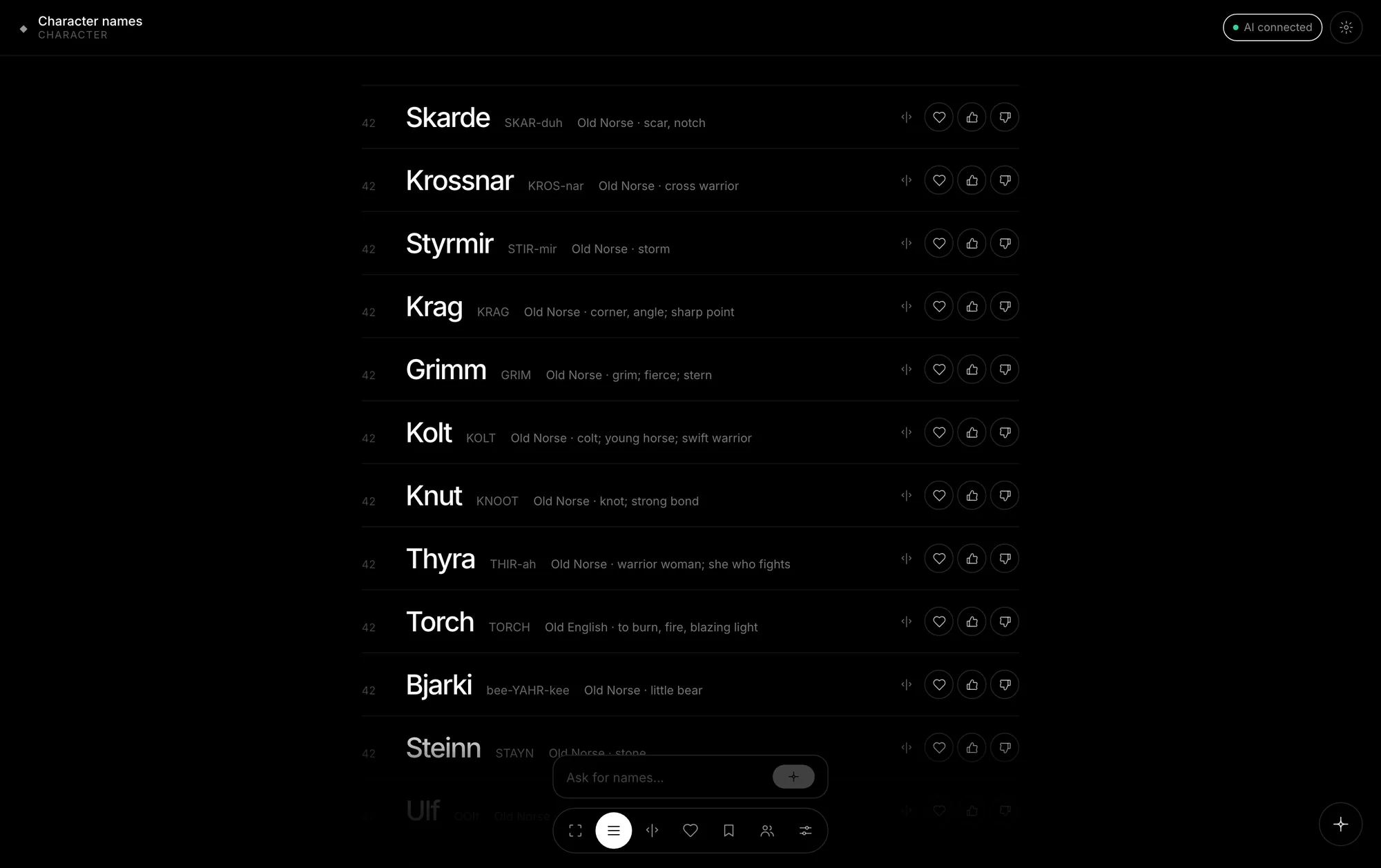Focus the Ask for names field

point(664,778)
